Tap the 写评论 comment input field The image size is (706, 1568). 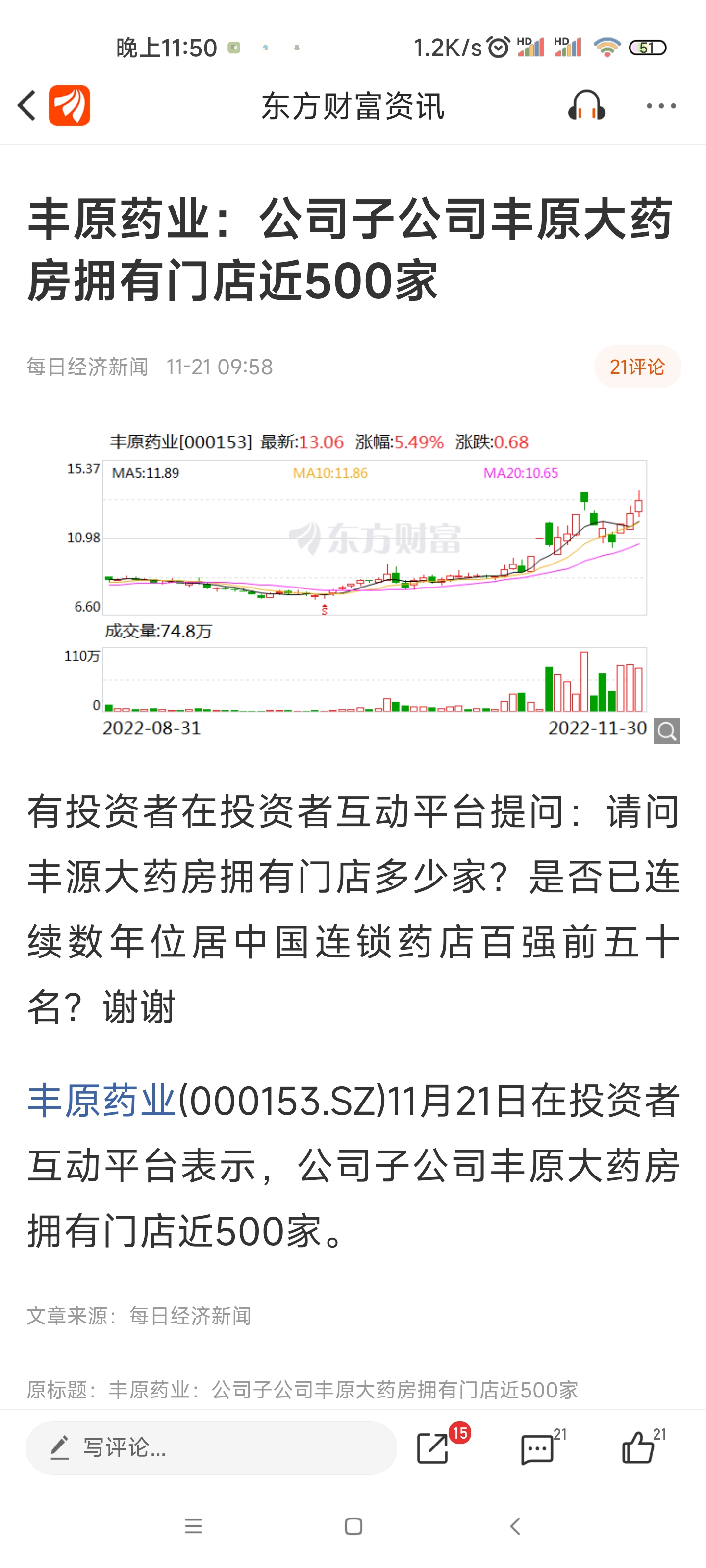pyautogui.click(x=211, y=1447)
